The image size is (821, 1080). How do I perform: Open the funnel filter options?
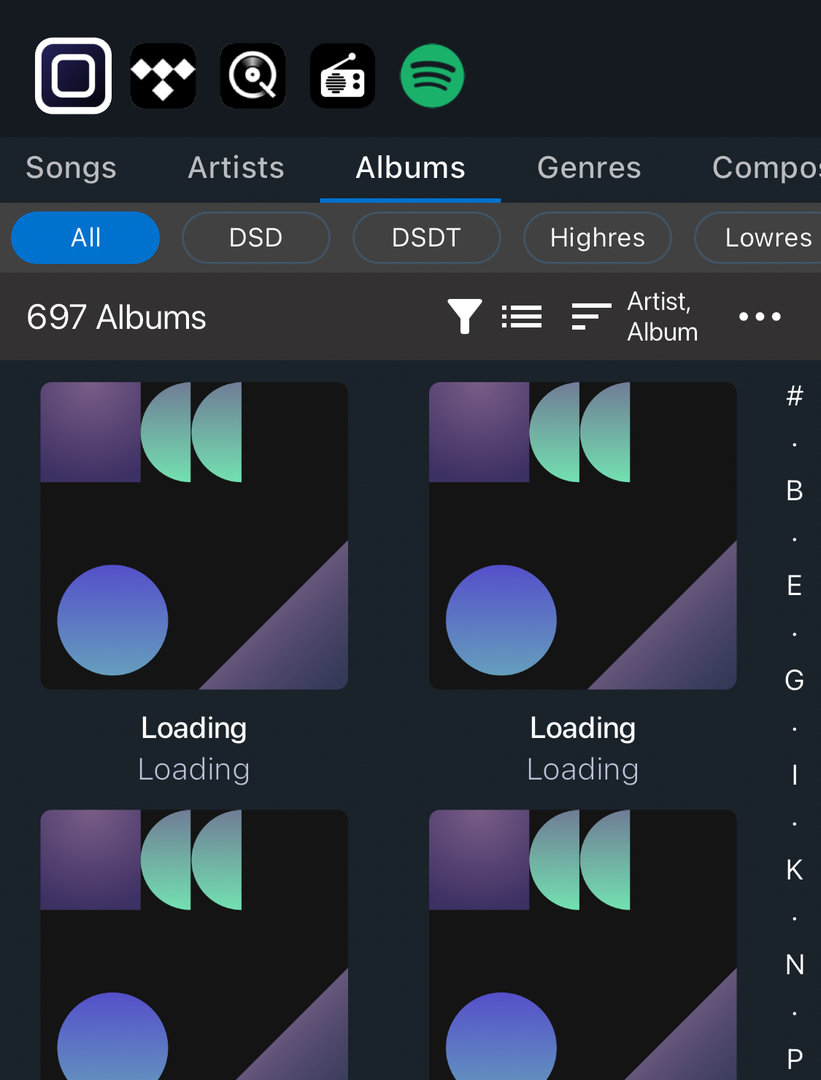464,317
